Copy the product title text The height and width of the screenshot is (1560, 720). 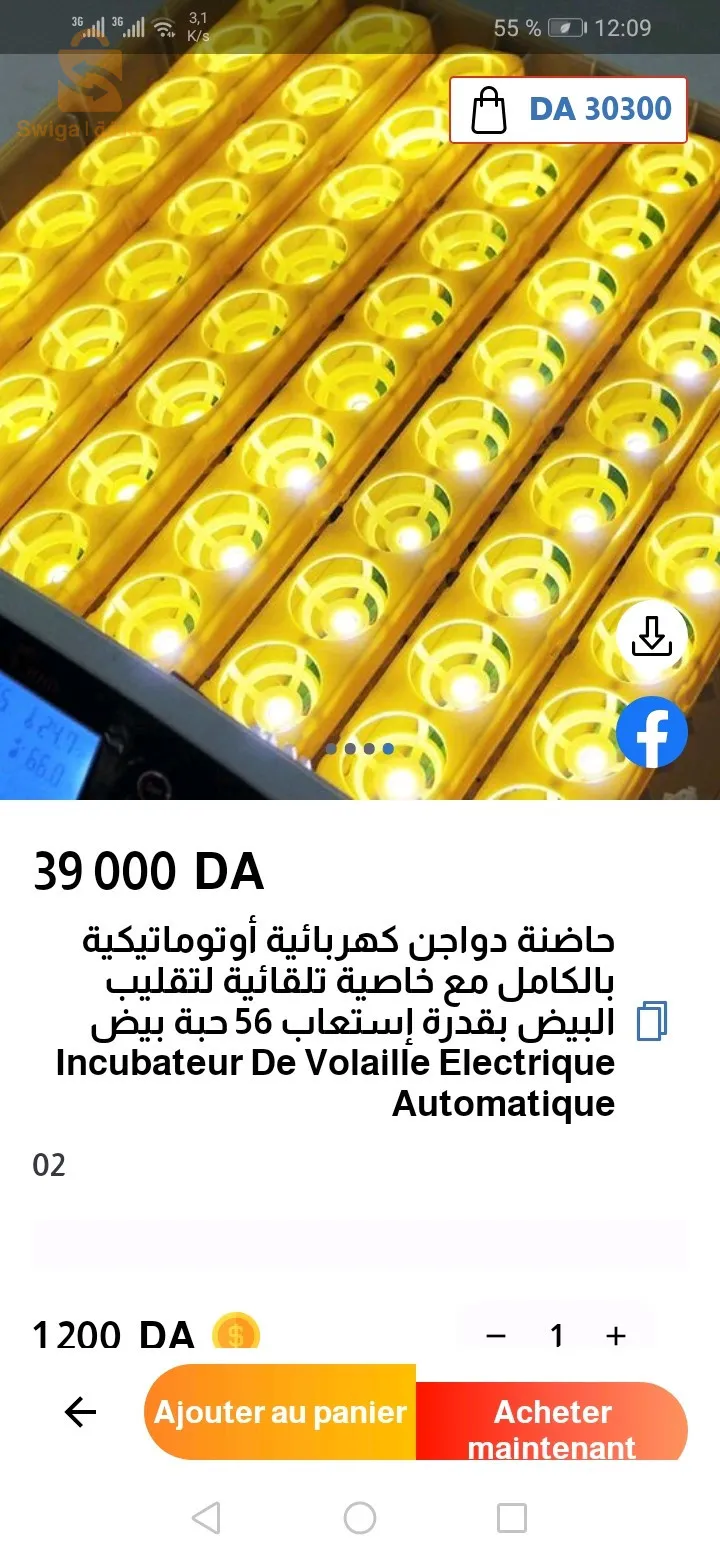coord(651,1020)
